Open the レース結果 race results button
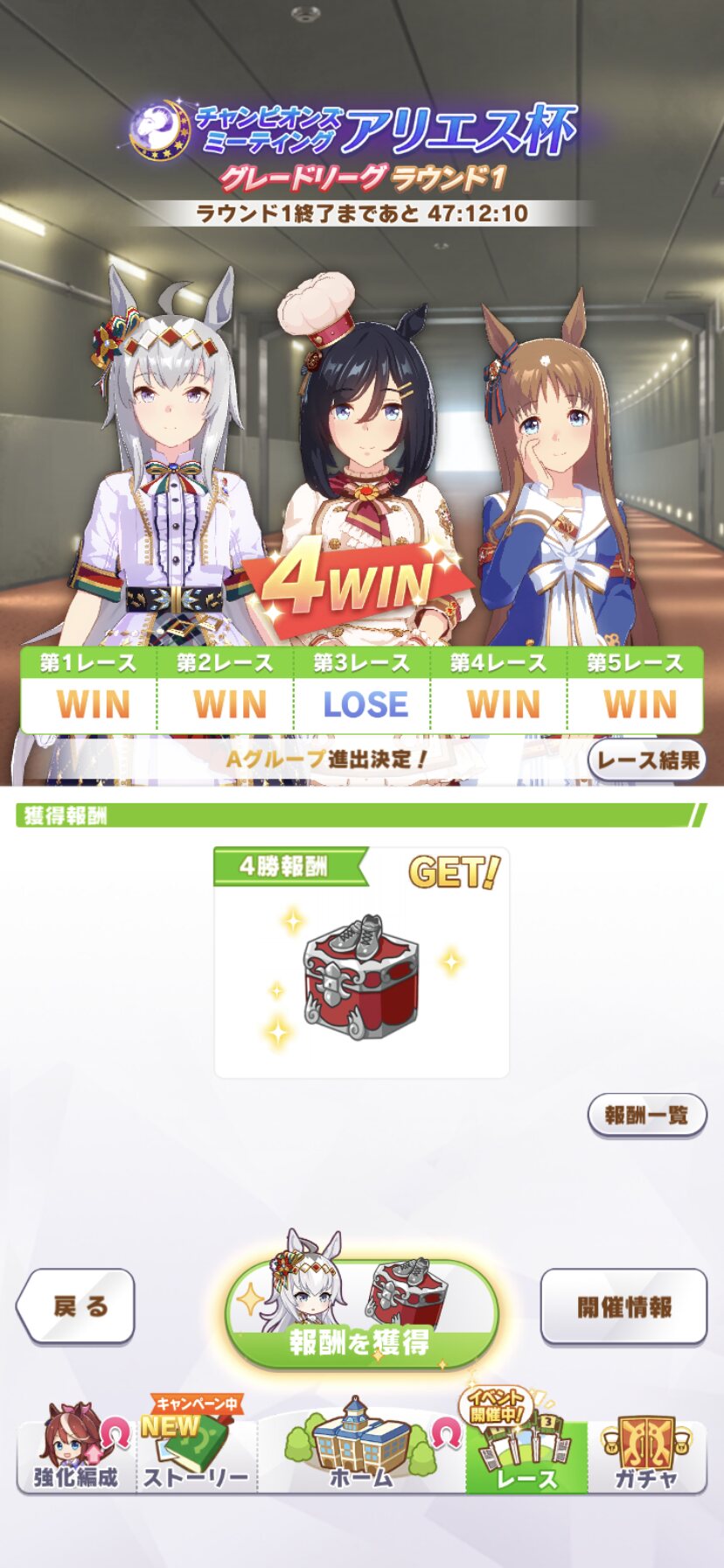Viewport: 724px width, 1568px height. pyautogui.click(x=647, y=759)
